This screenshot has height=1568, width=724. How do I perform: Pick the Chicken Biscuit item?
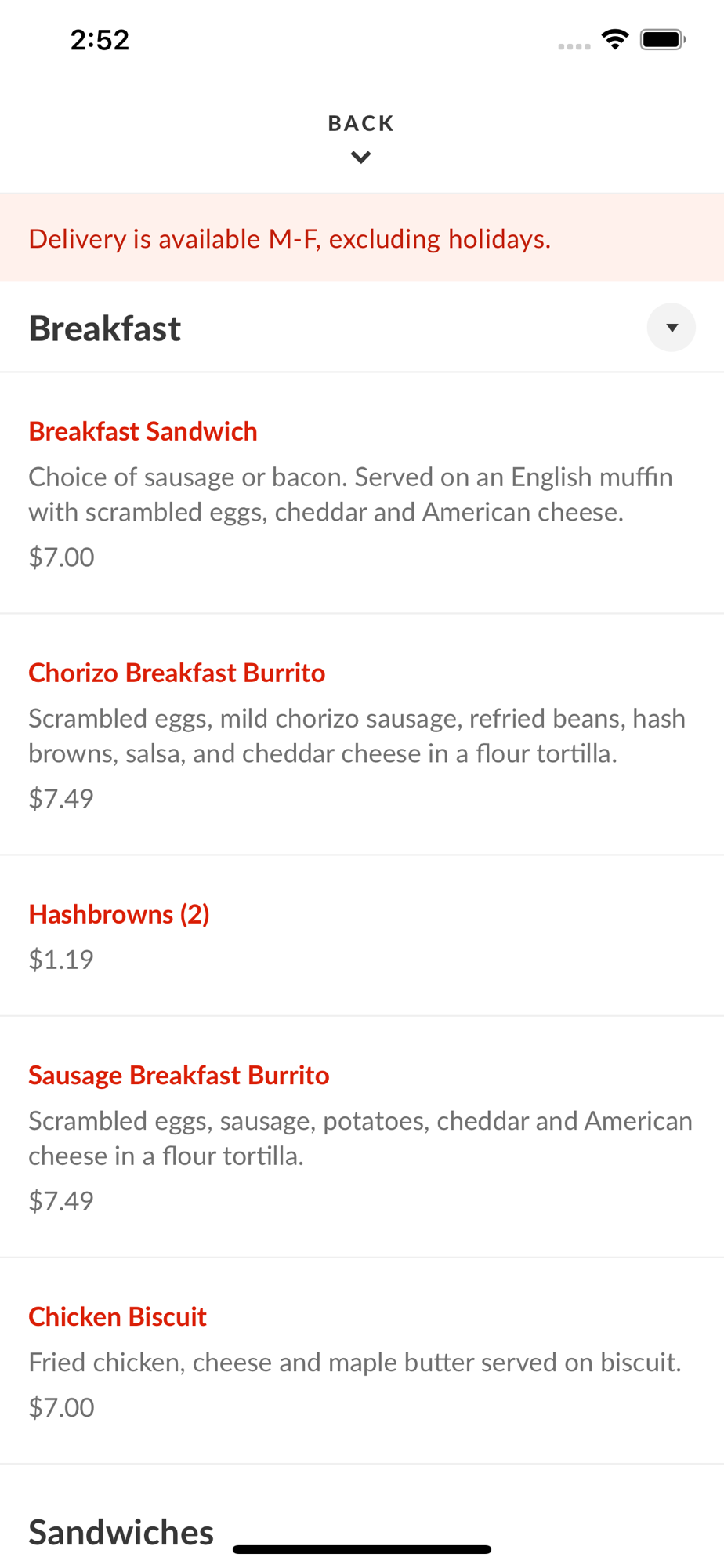(x=118, y=1316)
